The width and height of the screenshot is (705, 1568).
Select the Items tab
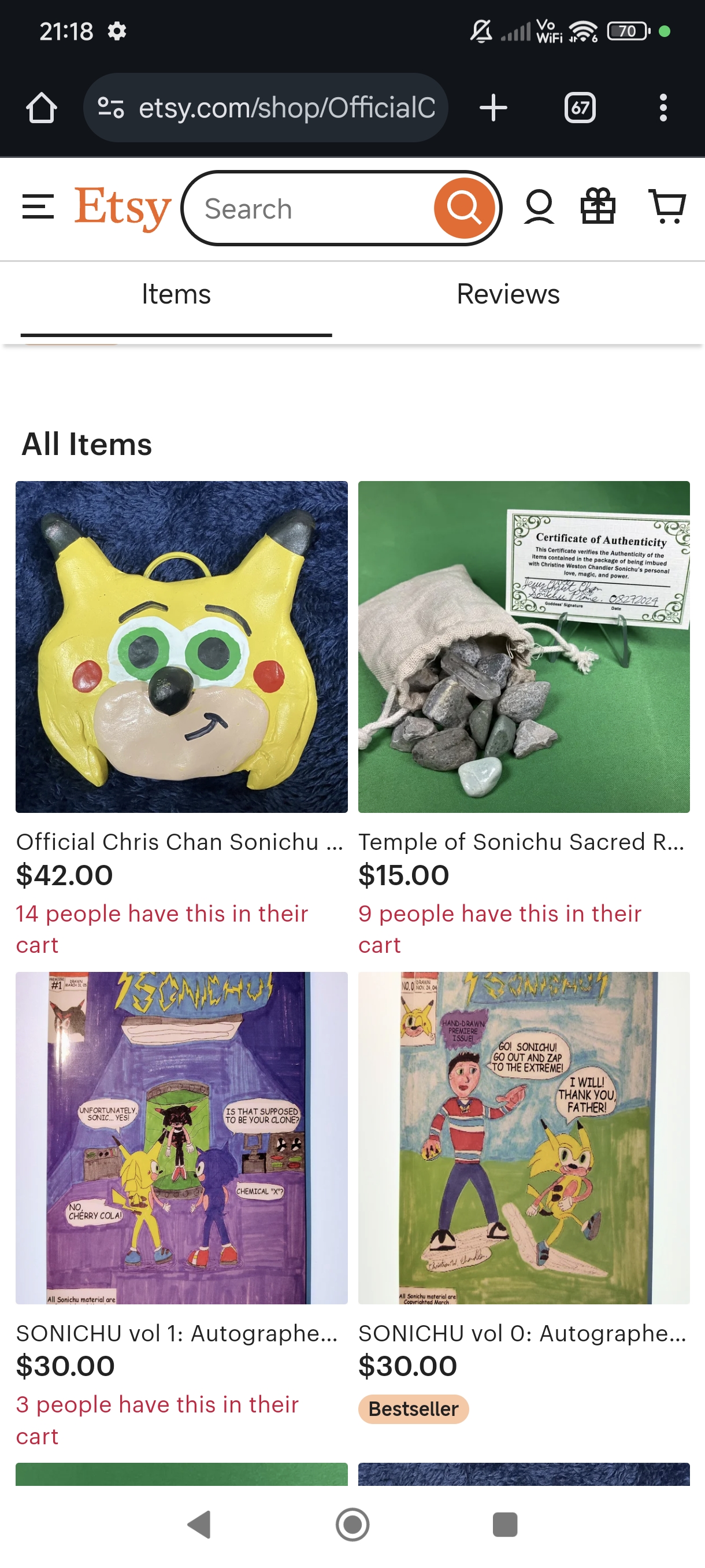[176, 295]
